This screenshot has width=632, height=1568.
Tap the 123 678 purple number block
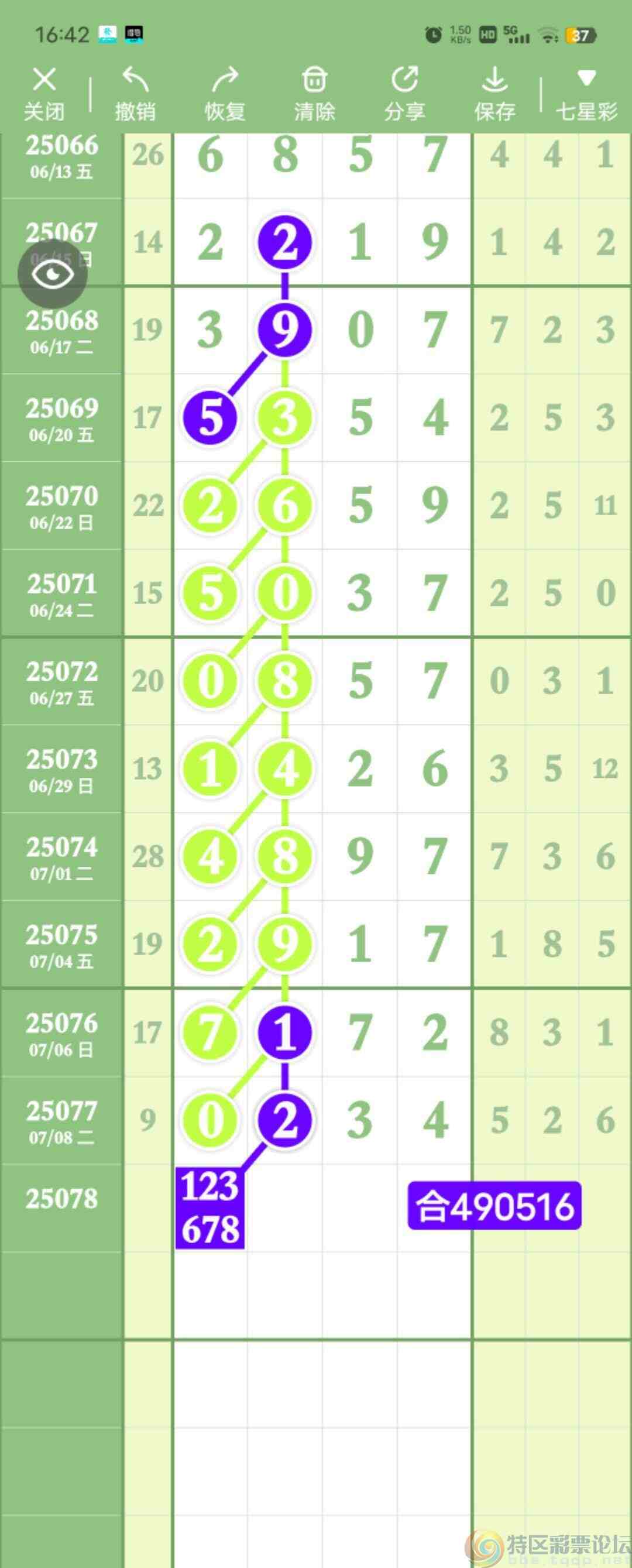pos(210,1207)
